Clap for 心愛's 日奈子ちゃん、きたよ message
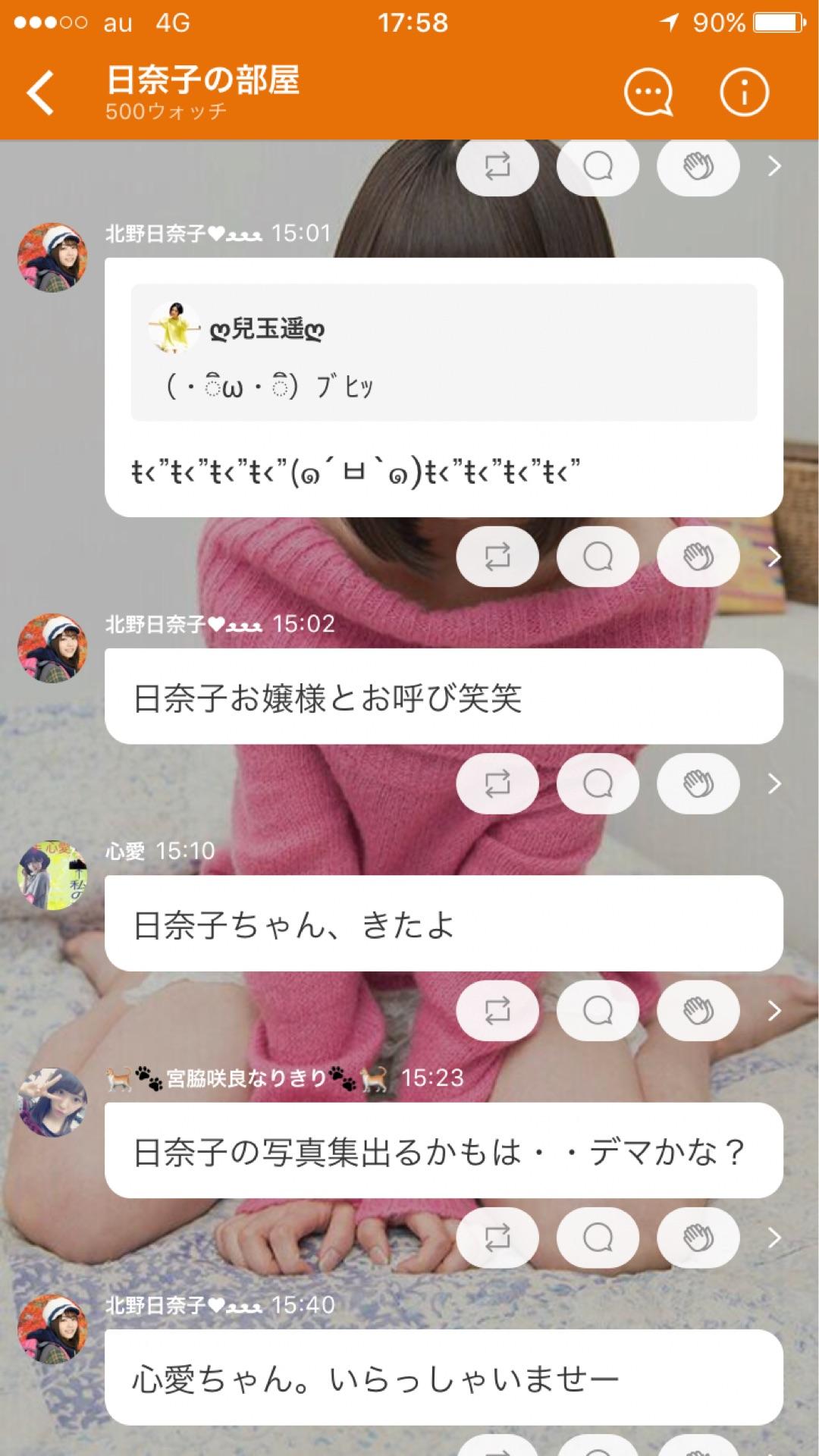Viewport: 819px width, 1456px height. click(698, 1011)
